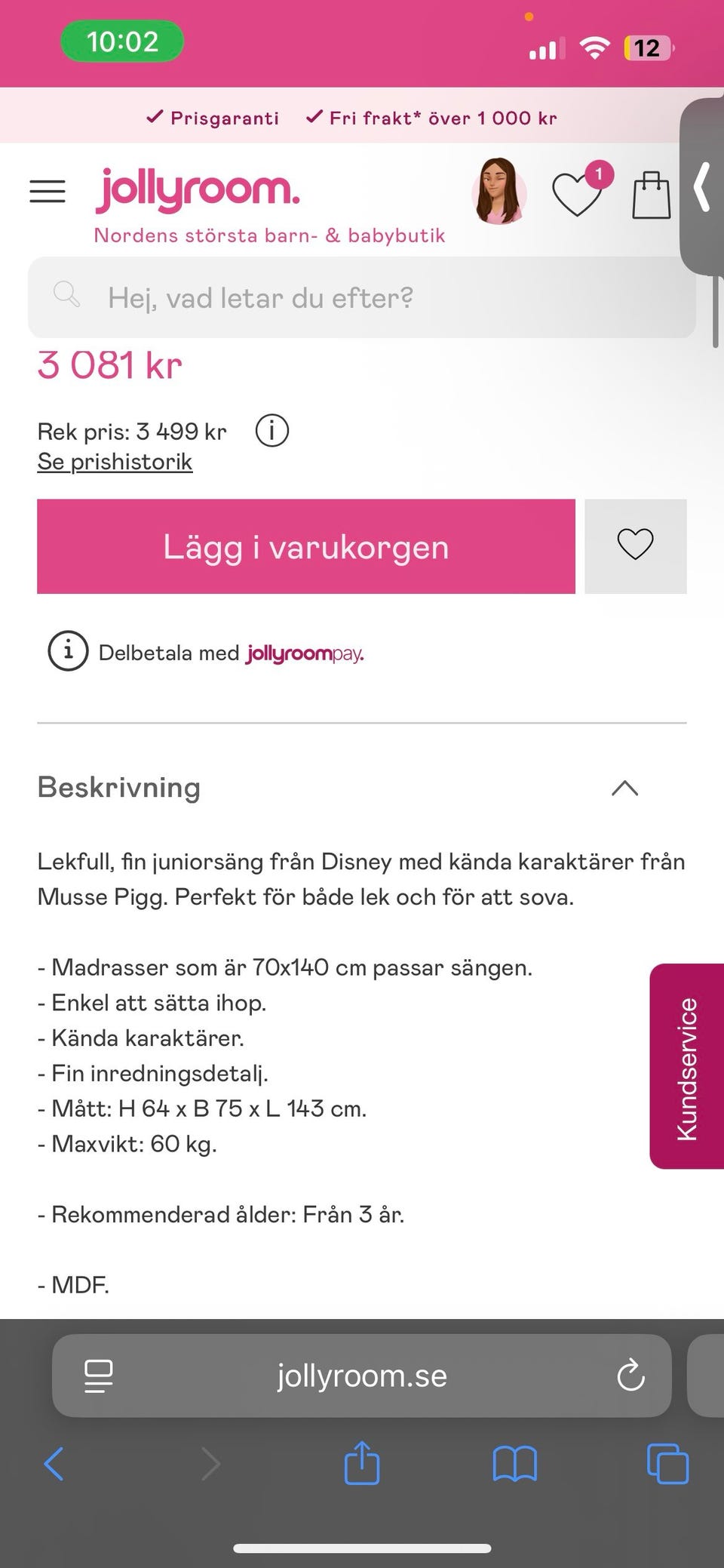Viewport: 724px width, 1568px height.
Task: Open the Safari share sheet icon
Action: (362, 1465)
